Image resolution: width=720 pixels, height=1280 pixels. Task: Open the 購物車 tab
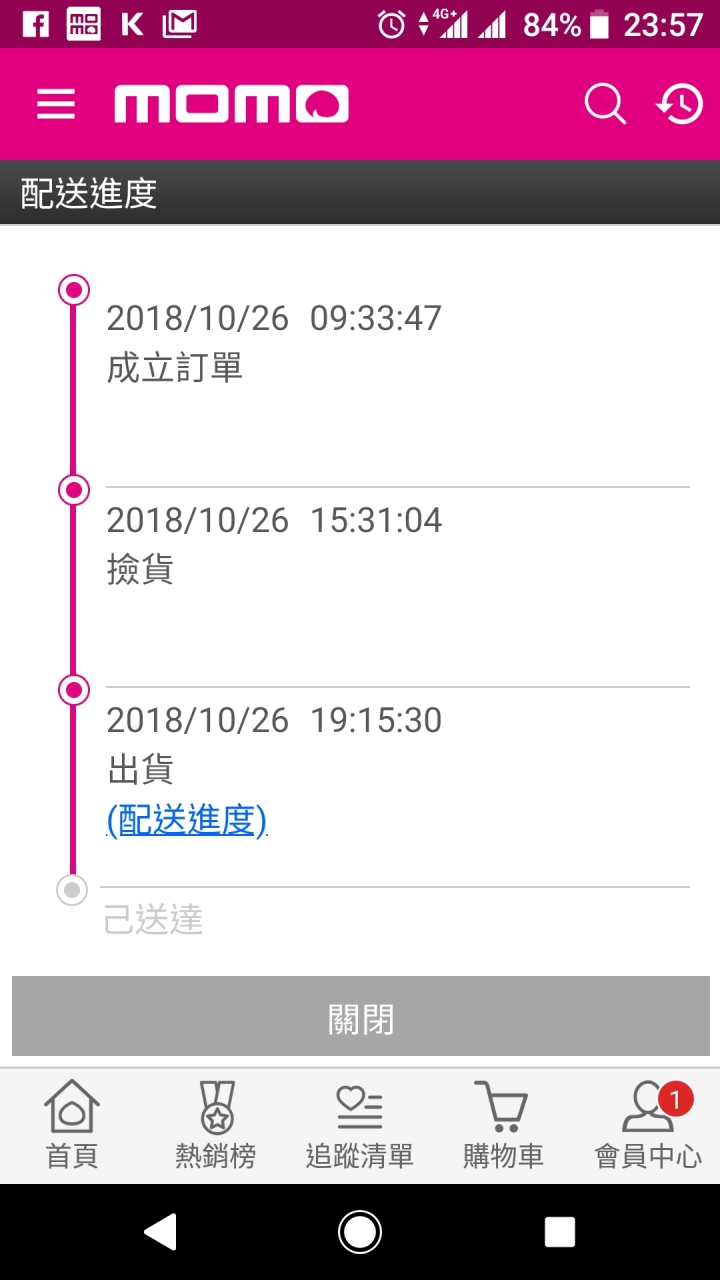click(x=503, y=1126)
